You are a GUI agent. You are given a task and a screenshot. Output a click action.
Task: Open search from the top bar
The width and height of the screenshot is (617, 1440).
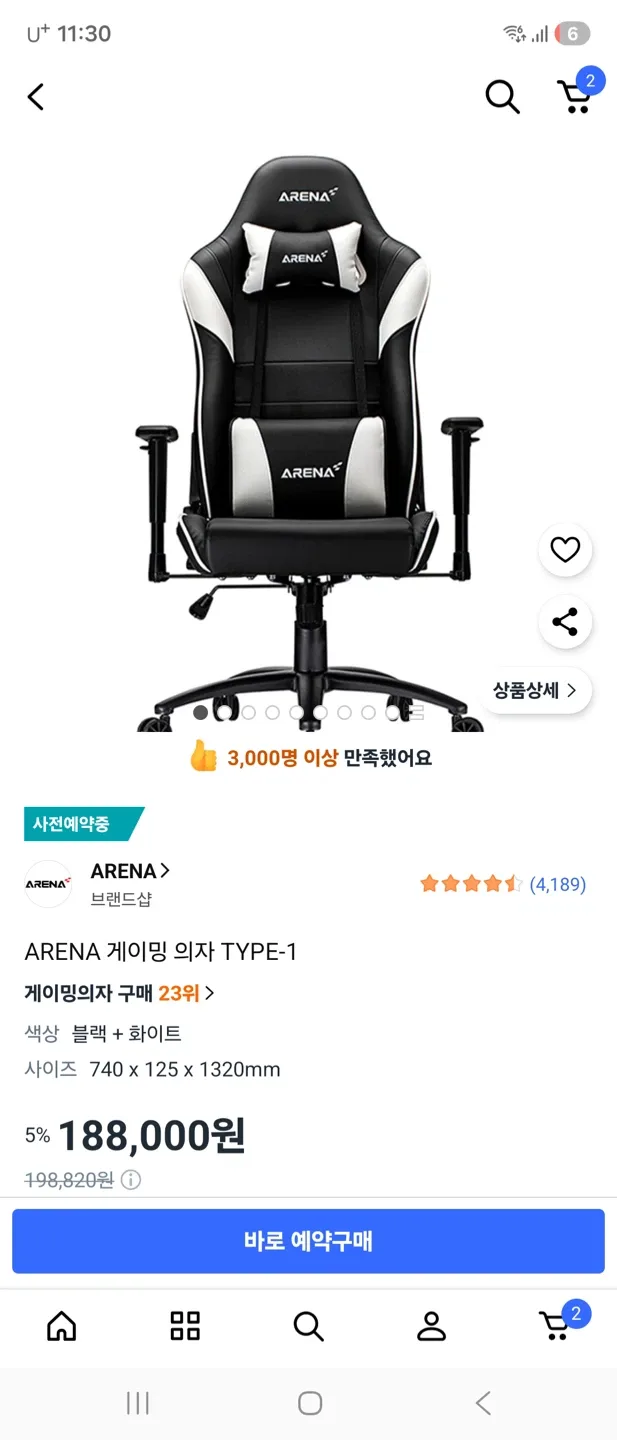502,97
